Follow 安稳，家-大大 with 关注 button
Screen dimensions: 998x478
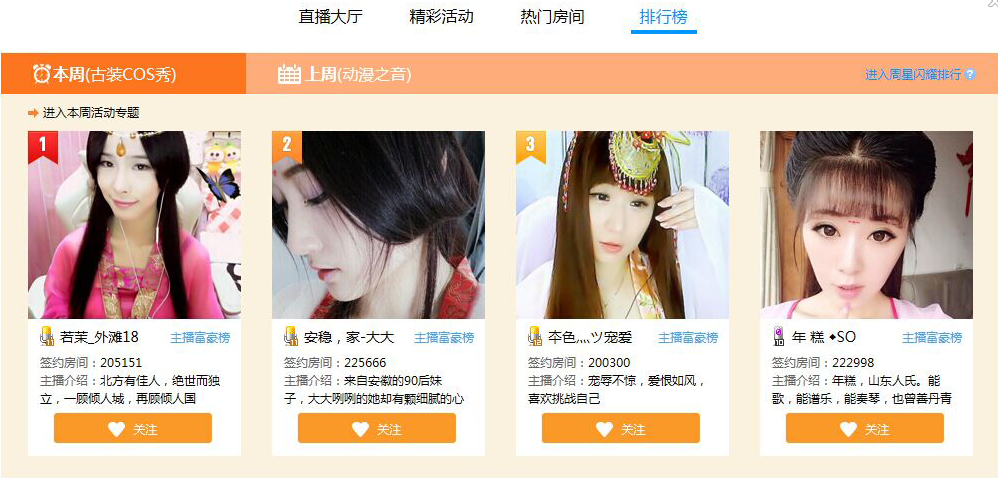pos(377,428)
